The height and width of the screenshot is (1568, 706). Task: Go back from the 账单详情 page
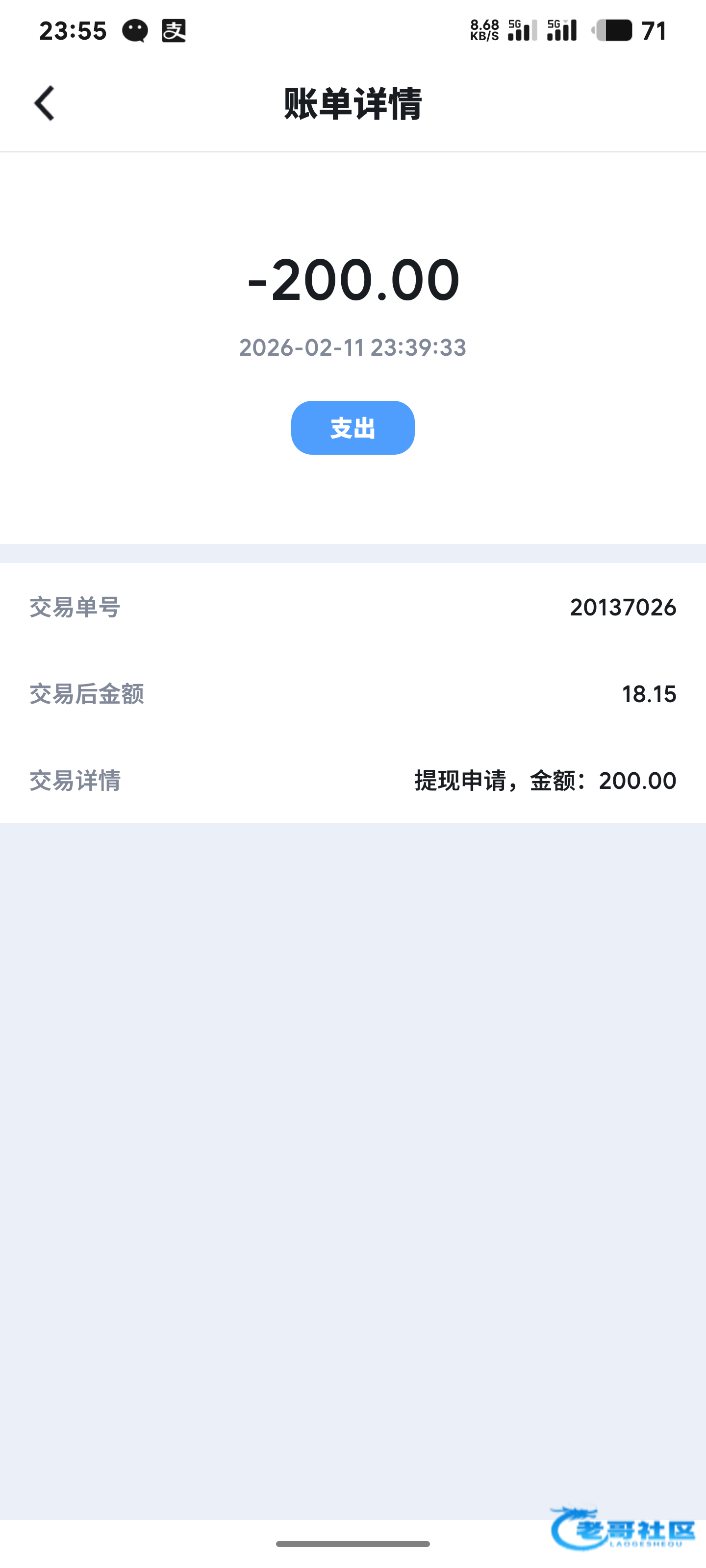45,103
